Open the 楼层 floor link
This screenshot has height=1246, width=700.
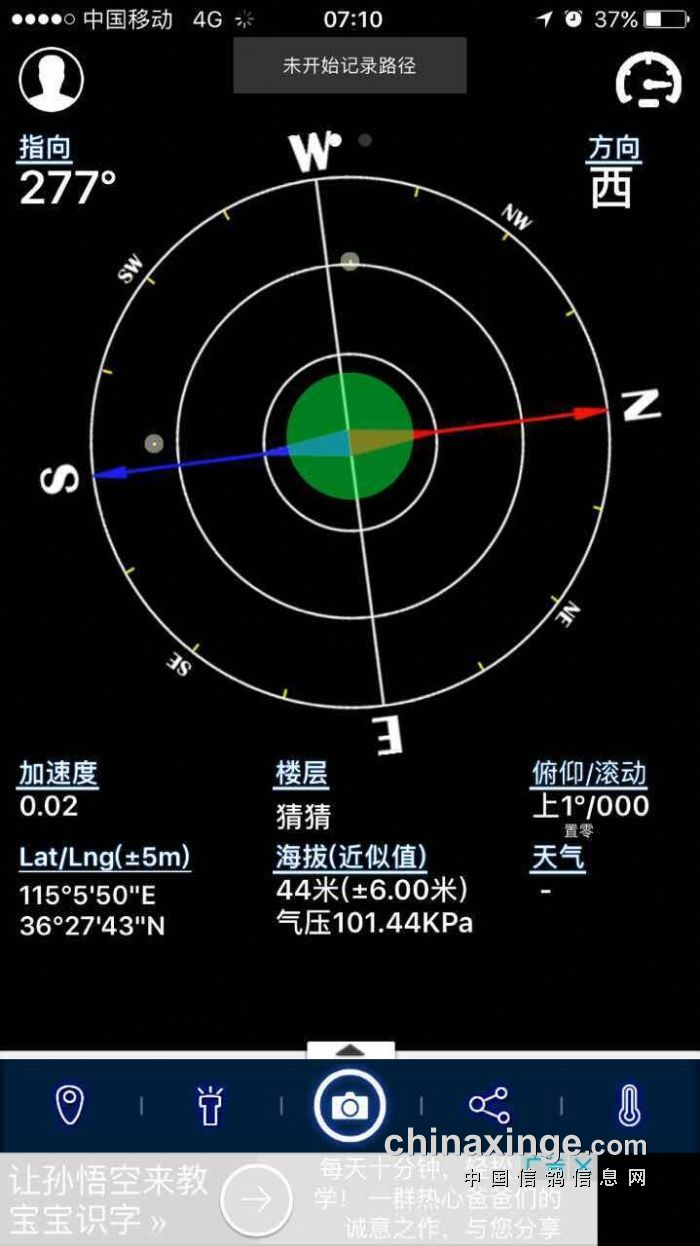click(x=302, y=773)
